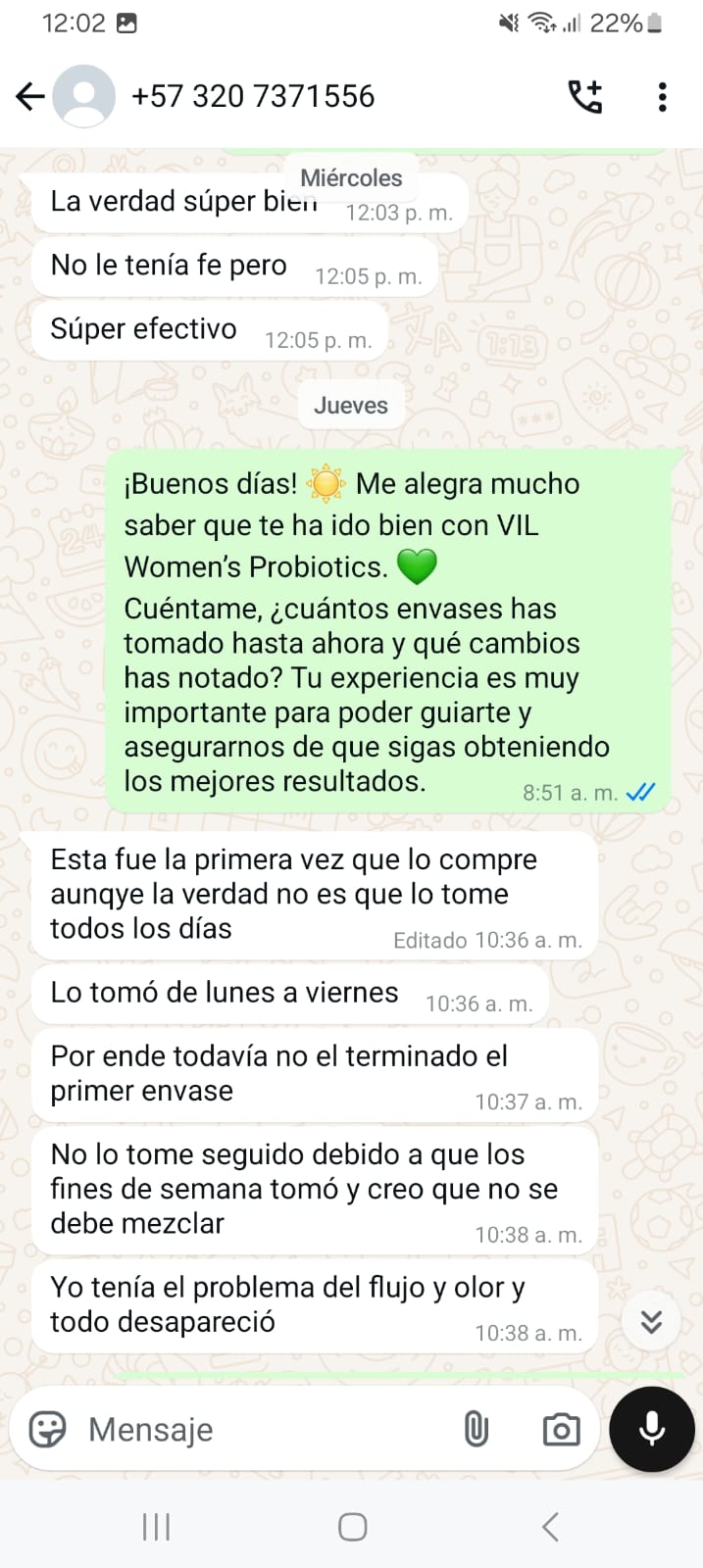Screen dimensions: 703x1568
Task: Attach a file with the paperclip
Action: click(477, 1429)
